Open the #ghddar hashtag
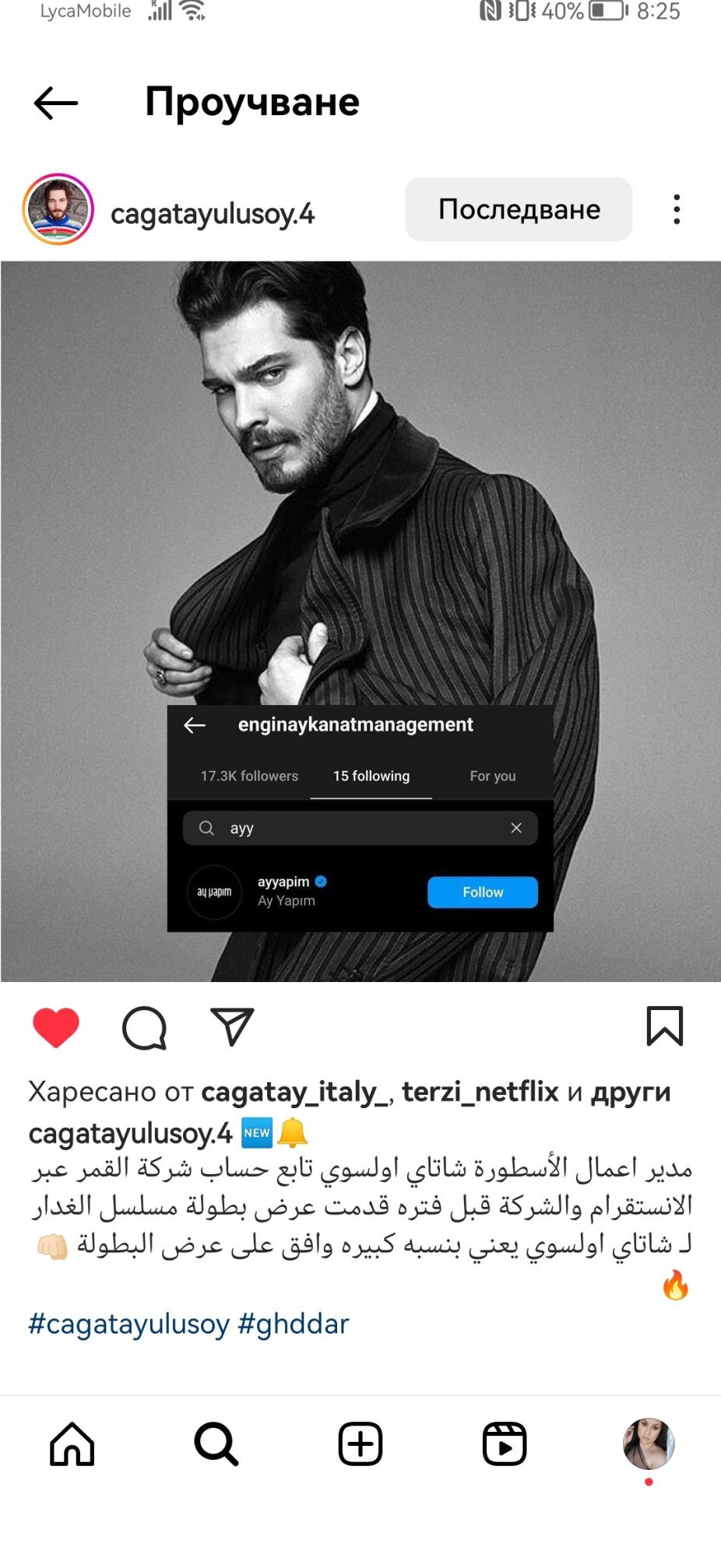This screenshot has width=721, height=1568. pyautogui.click(x=294, y=1324)
